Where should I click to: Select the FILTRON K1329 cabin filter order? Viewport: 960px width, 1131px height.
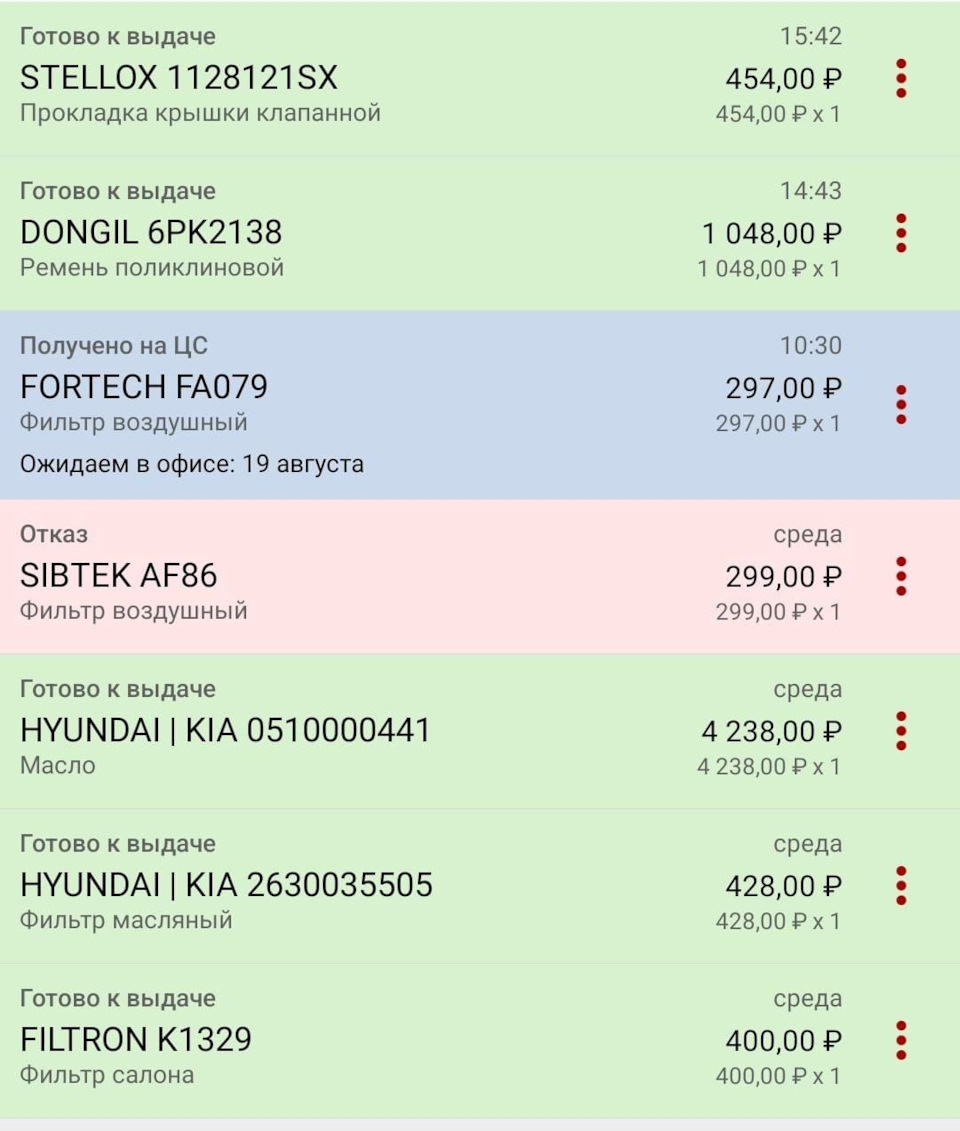pos(136,1041)
